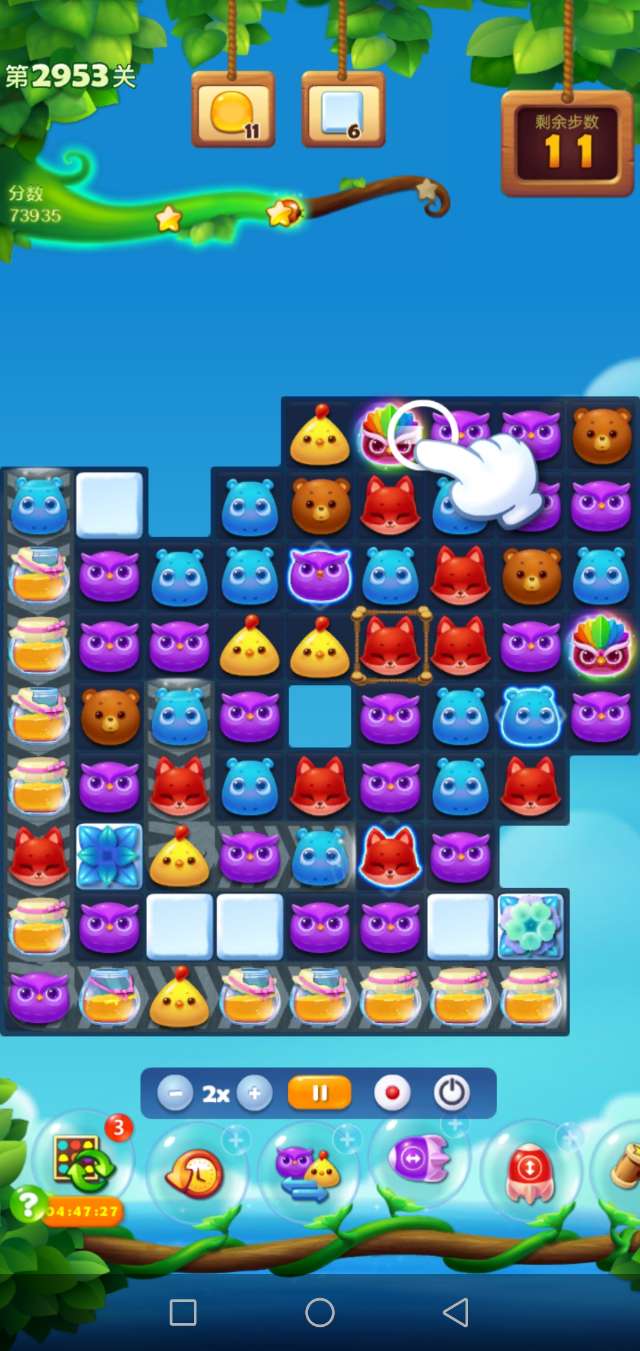Screen dimensions: 640x1351
Task: Go to home via system home button
Action: point(320,1312)
